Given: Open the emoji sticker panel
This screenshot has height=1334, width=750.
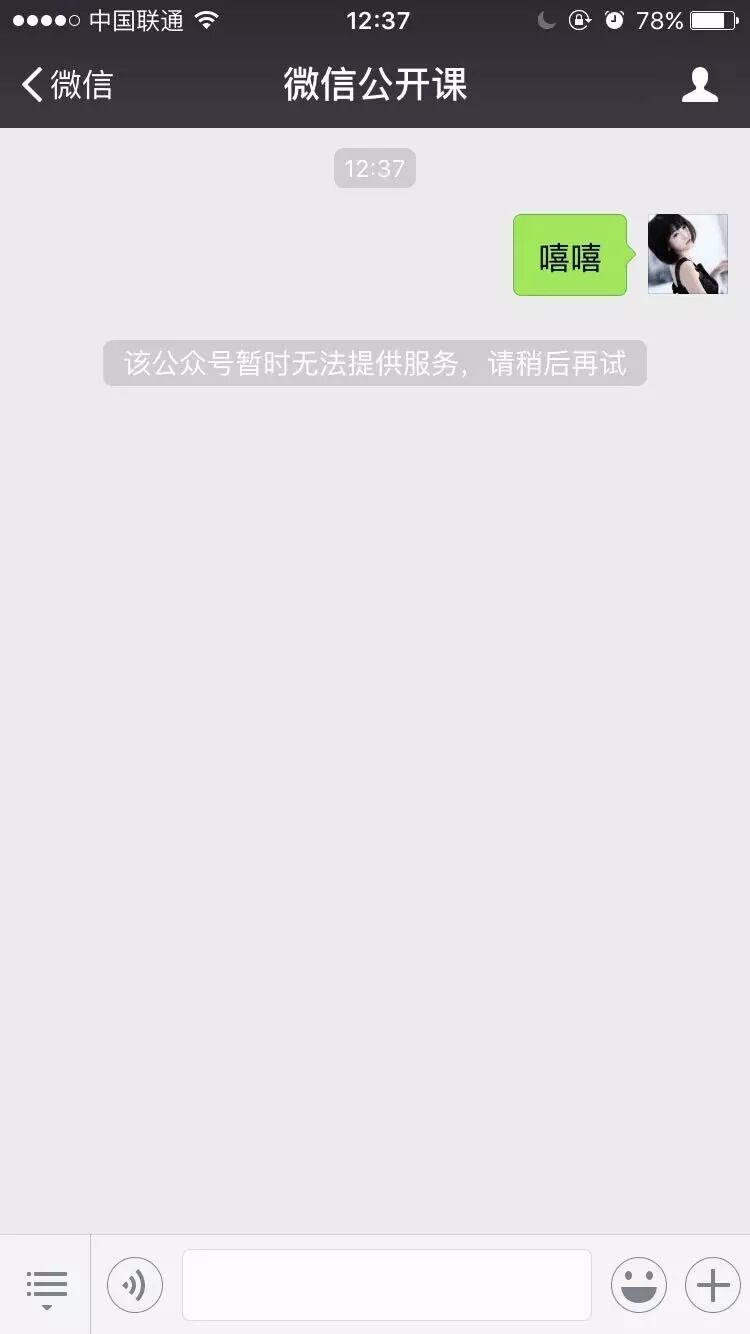Looking at the screenshot, I should pos(638,1285).
